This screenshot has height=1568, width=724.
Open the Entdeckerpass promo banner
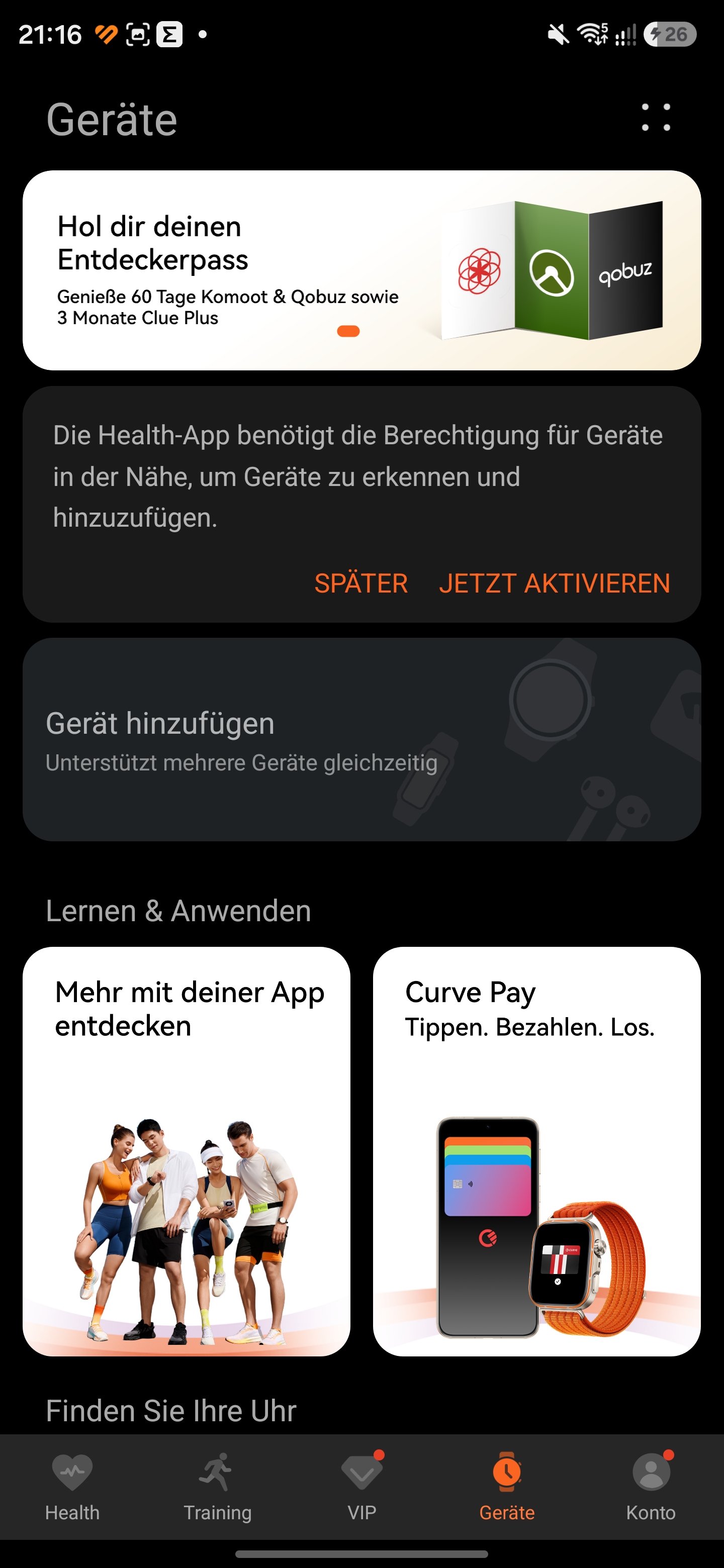point(361,270)
